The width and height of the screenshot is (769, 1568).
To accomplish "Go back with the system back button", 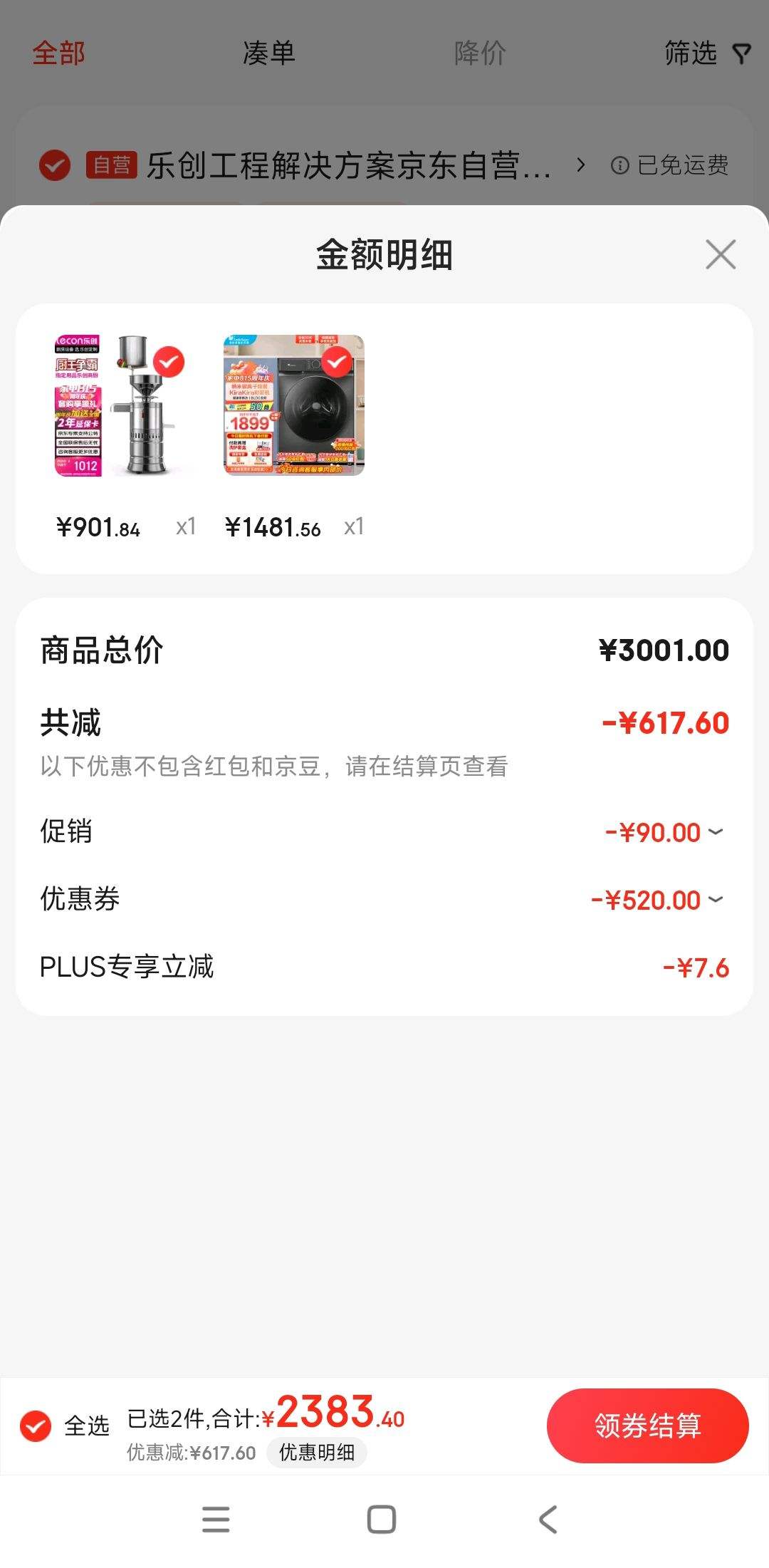I will [548, 1520].
